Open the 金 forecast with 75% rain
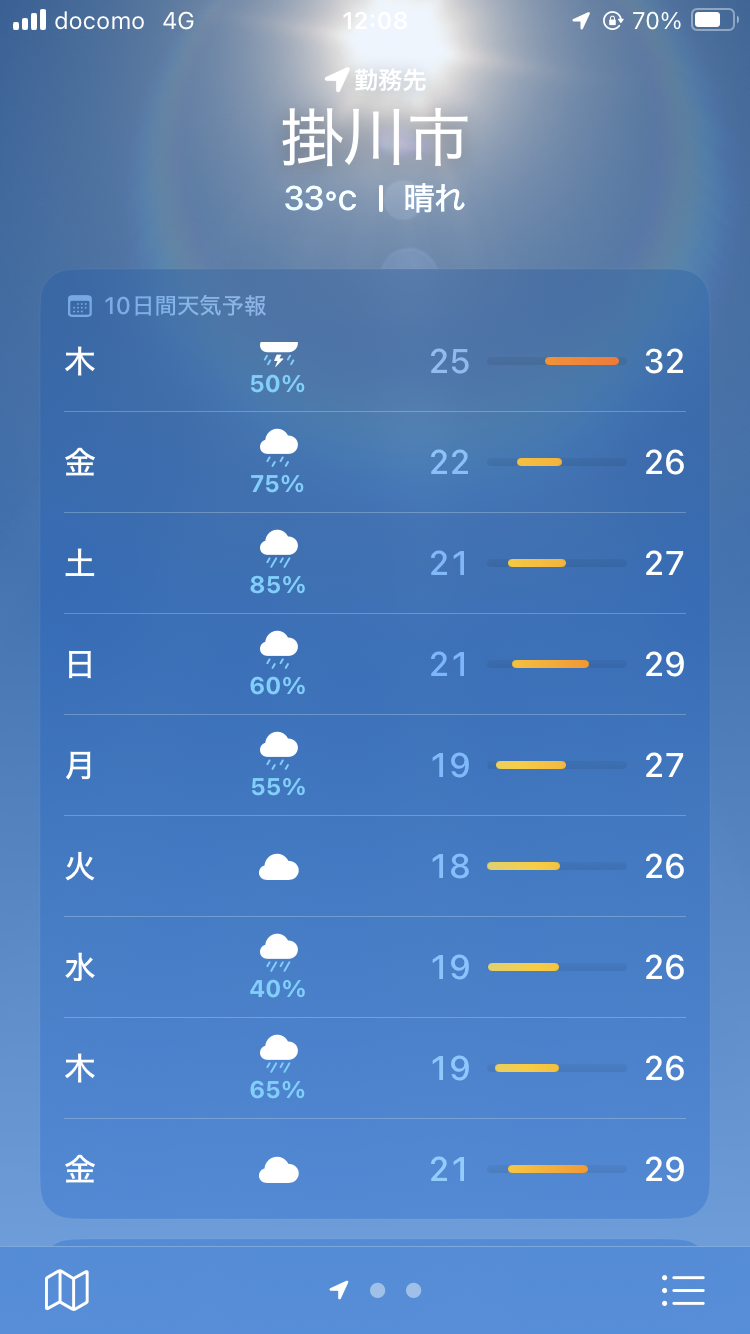 click(x=375, y=462)
